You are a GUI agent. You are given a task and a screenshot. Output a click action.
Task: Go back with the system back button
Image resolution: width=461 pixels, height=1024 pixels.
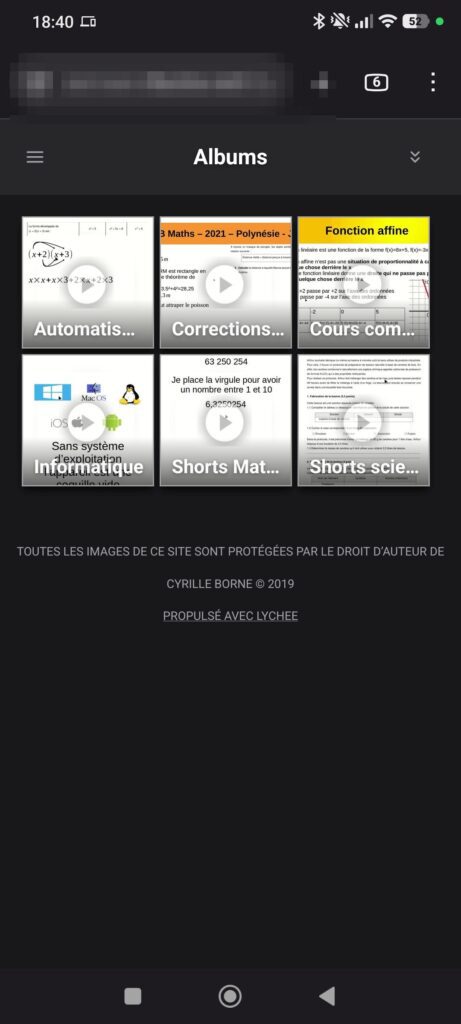click(327, 996)
